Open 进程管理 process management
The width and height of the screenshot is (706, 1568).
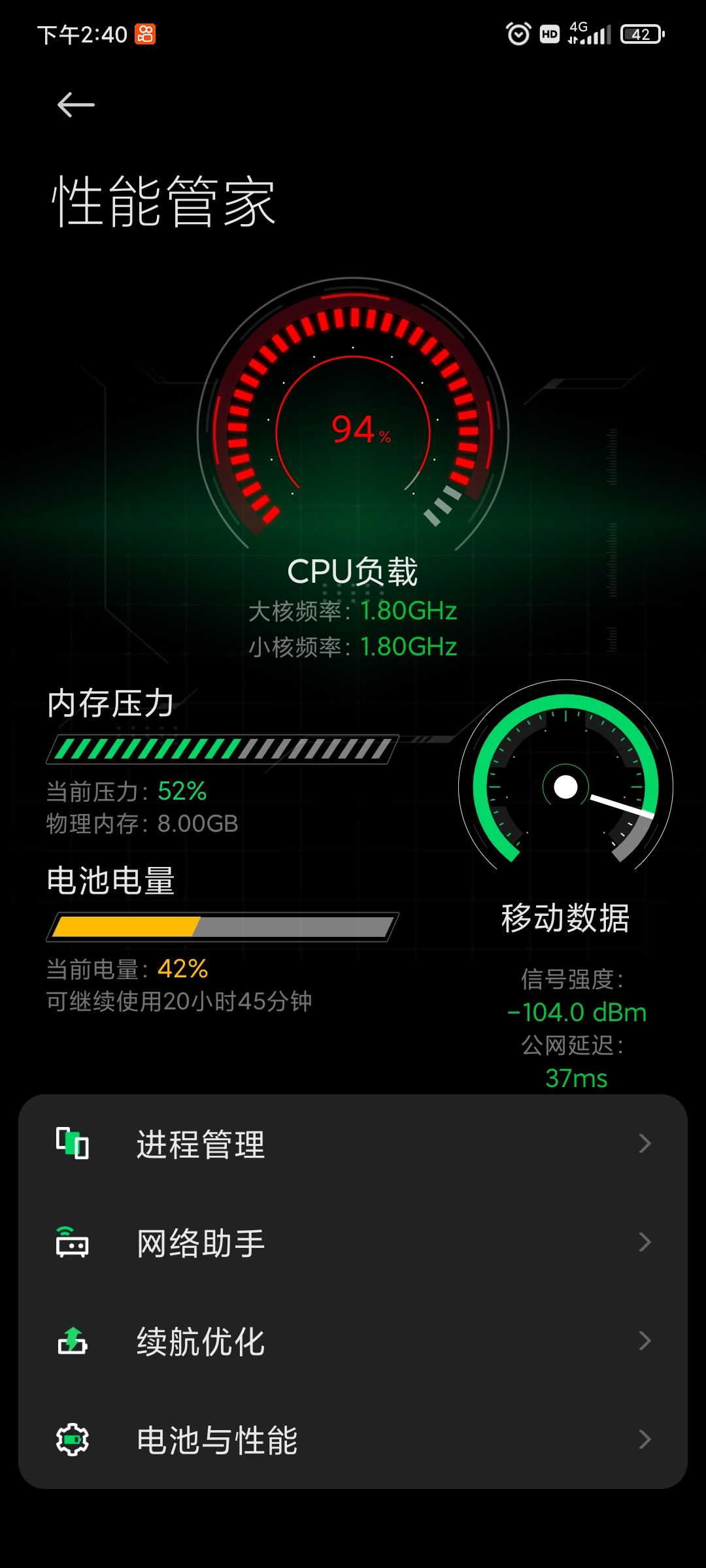[x=353, y=1144]
